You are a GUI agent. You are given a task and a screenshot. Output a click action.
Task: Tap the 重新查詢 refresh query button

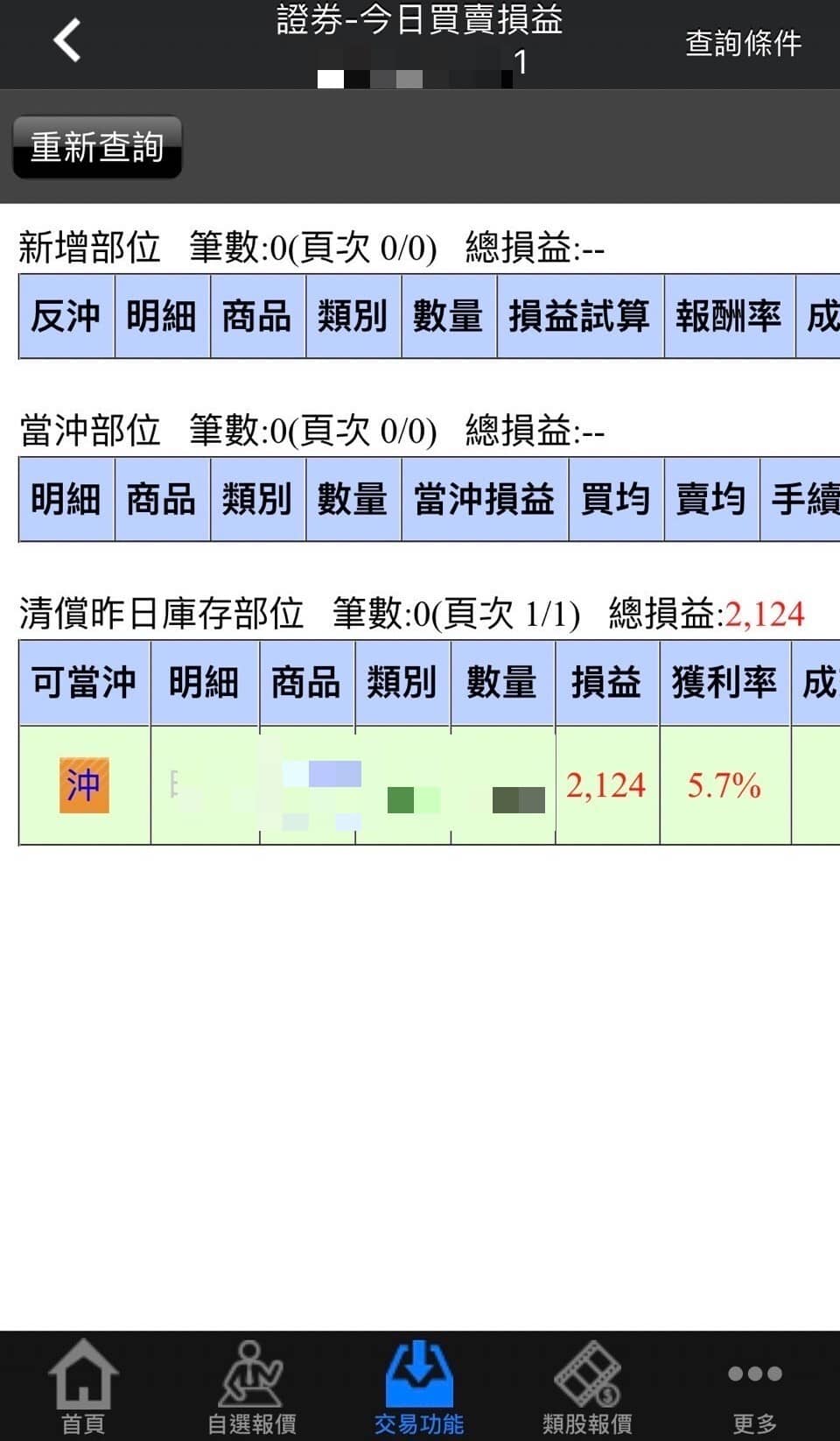97,147
